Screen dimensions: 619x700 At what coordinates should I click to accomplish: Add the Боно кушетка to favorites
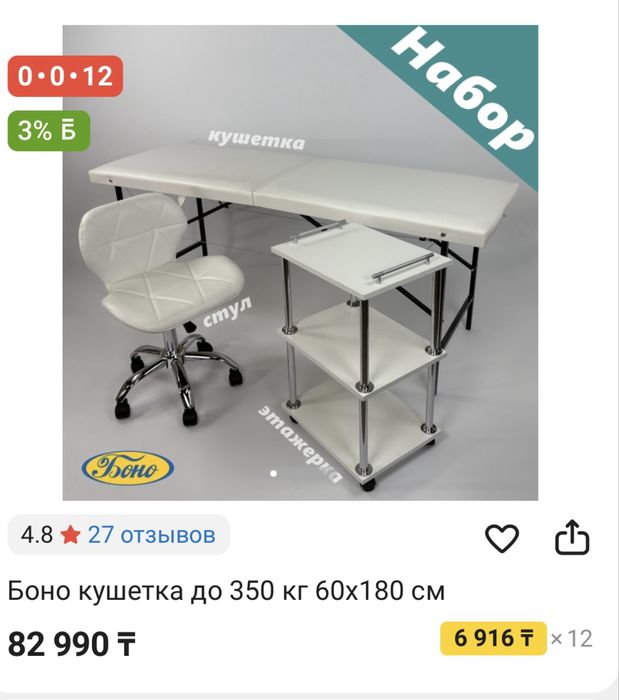point(502,539)
